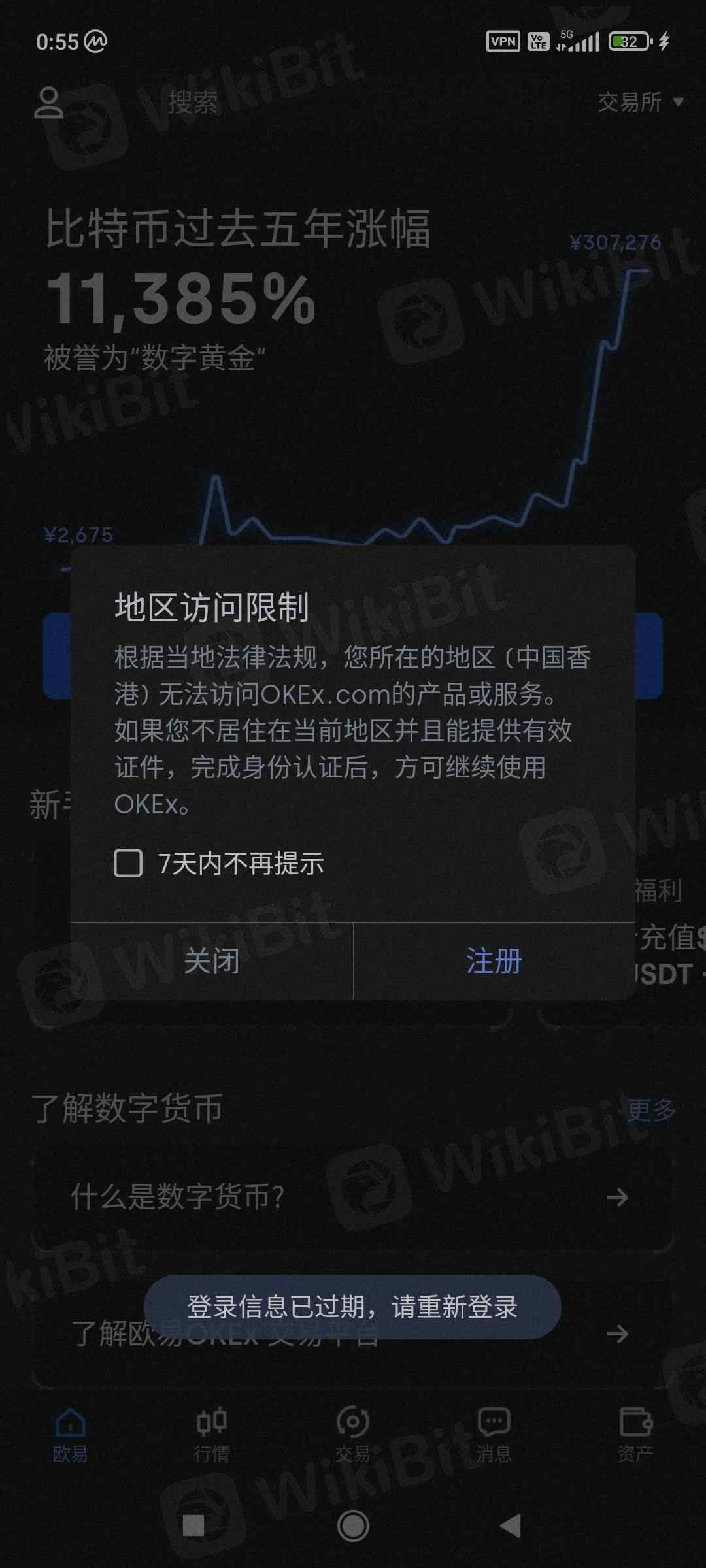Viewport: 706px width, 1568px height.
Task: Go back with the system back button
Action: tap(511, 1526)
